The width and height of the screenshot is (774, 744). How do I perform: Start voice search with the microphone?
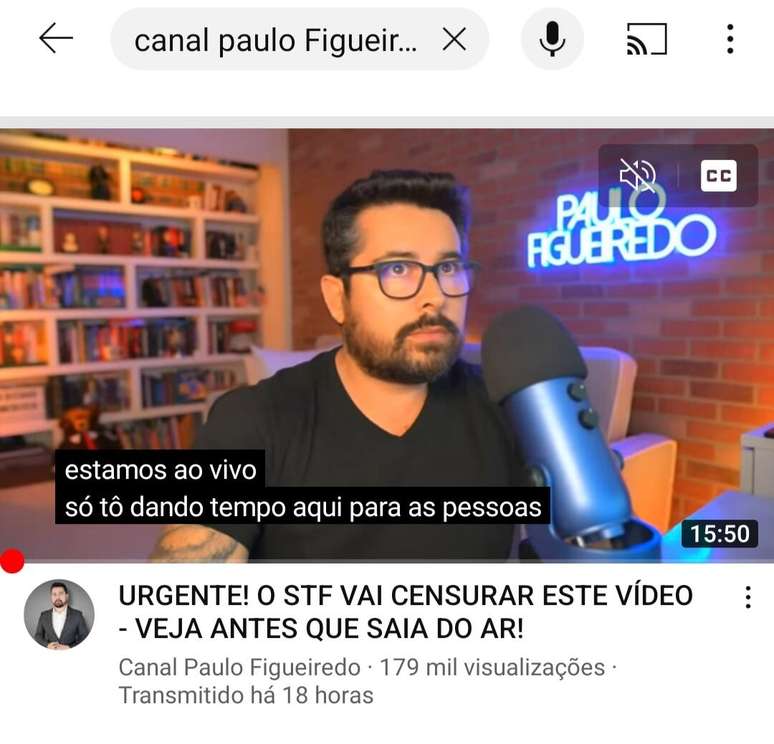552,40
